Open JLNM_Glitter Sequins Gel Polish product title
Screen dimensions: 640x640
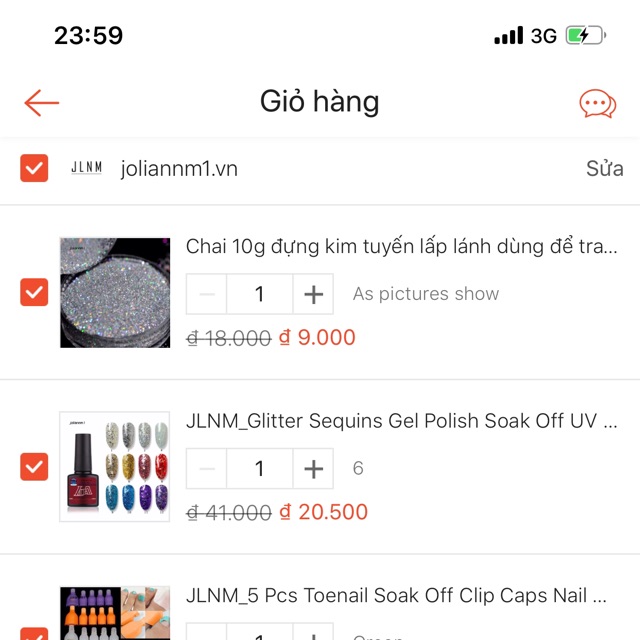point(401,421)
